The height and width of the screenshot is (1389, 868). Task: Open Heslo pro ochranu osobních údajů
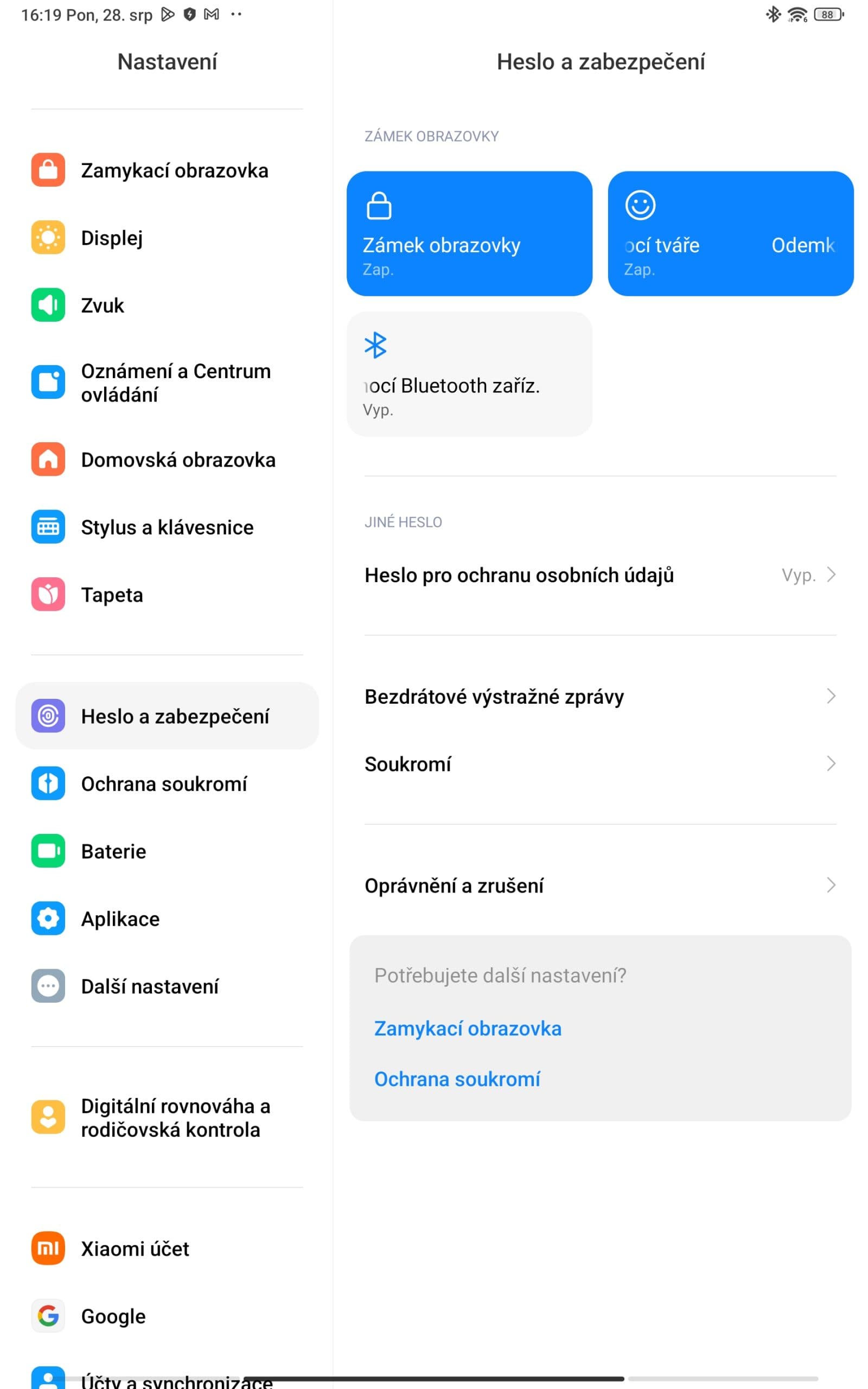[600, 575]
